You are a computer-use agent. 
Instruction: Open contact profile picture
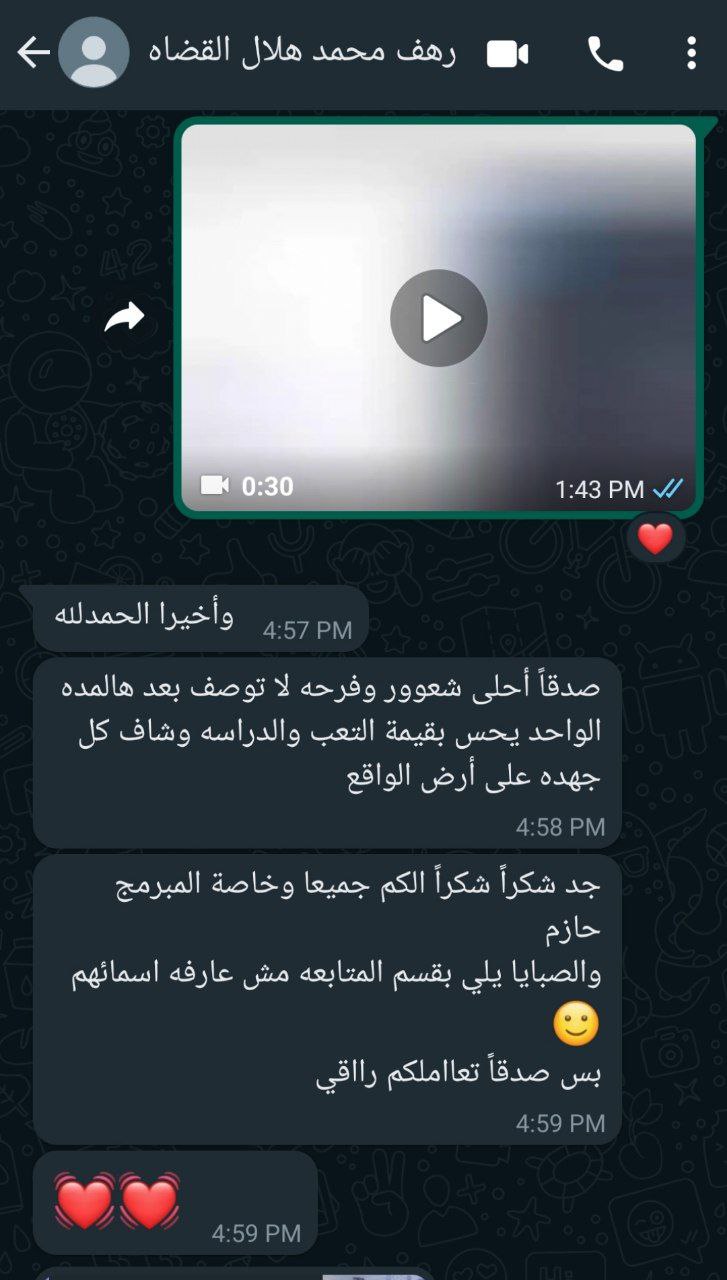[x=94, y=53]
